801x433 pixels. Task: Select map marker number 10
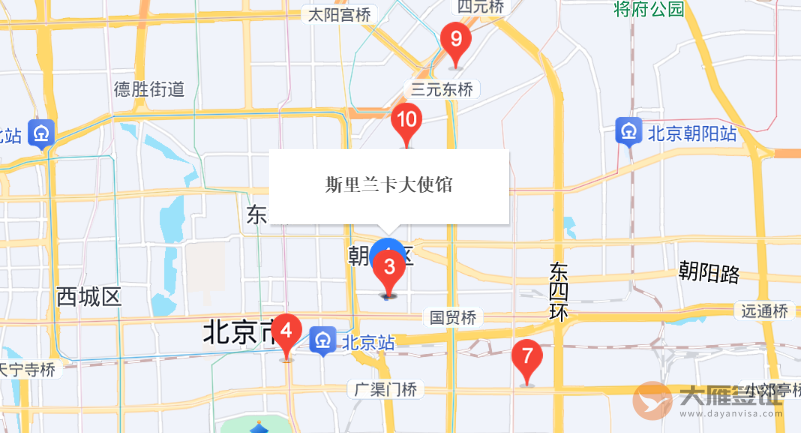tap(406, 123)
